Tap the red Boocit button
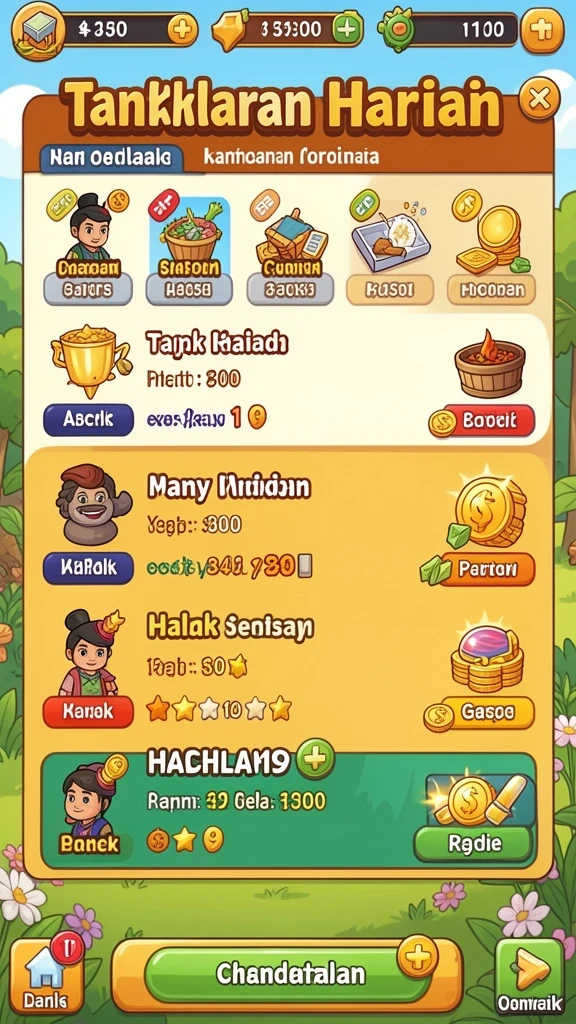This screenshot has height=1024, width=576. click(x=484, y=421)
